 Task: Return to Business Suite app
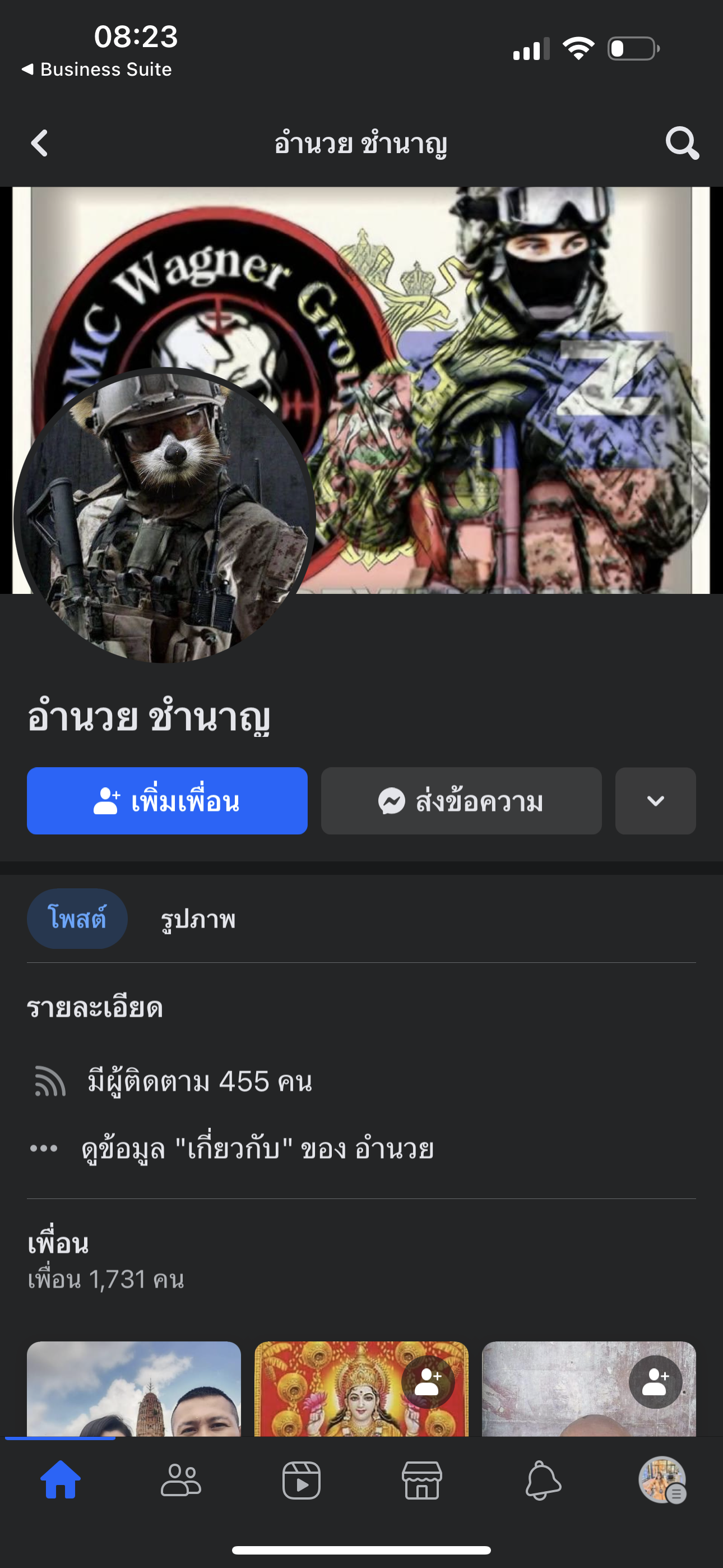coord(98,70)
